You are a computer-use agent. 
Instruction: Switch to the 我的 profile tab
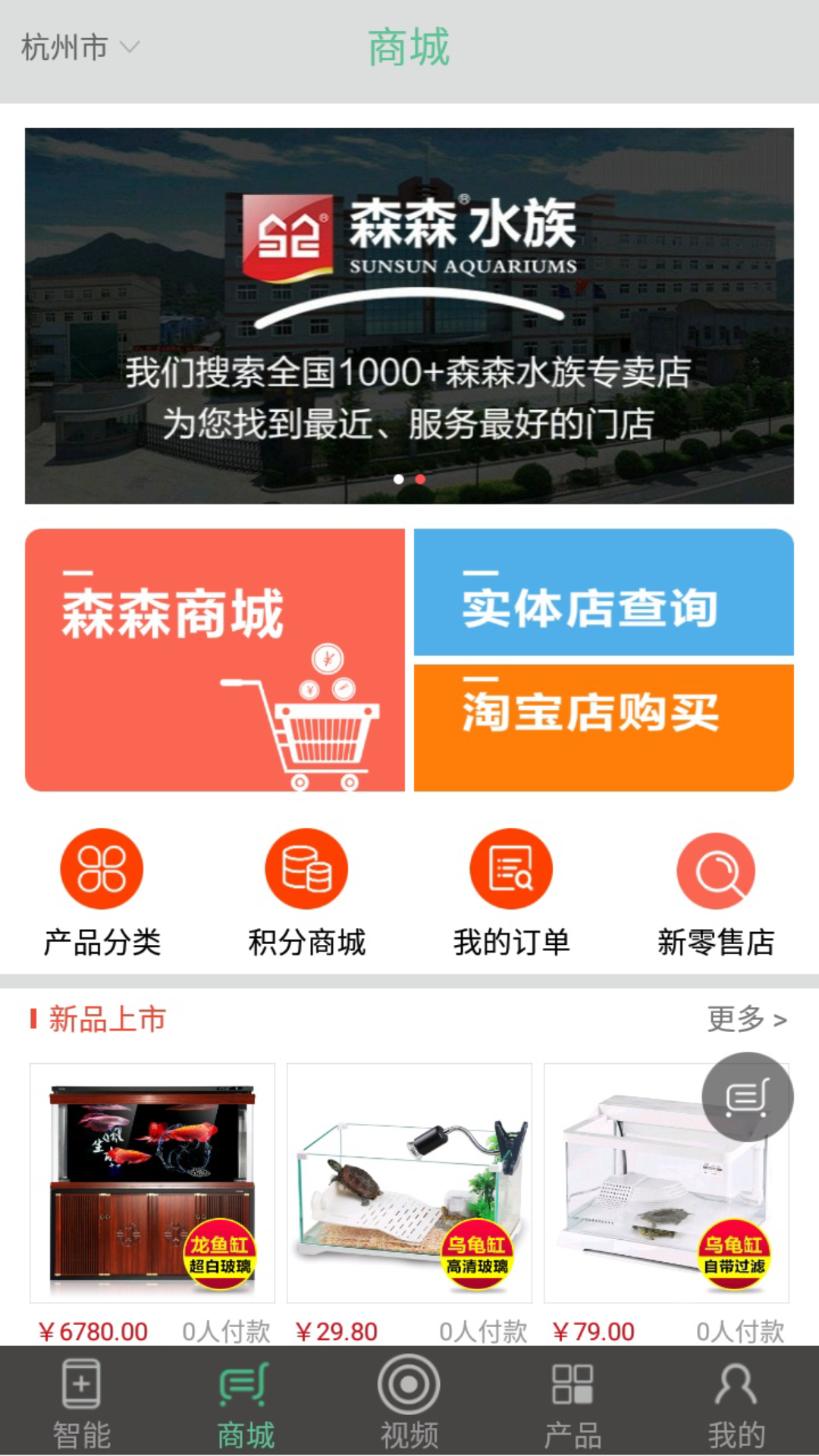coord(737,1403)
